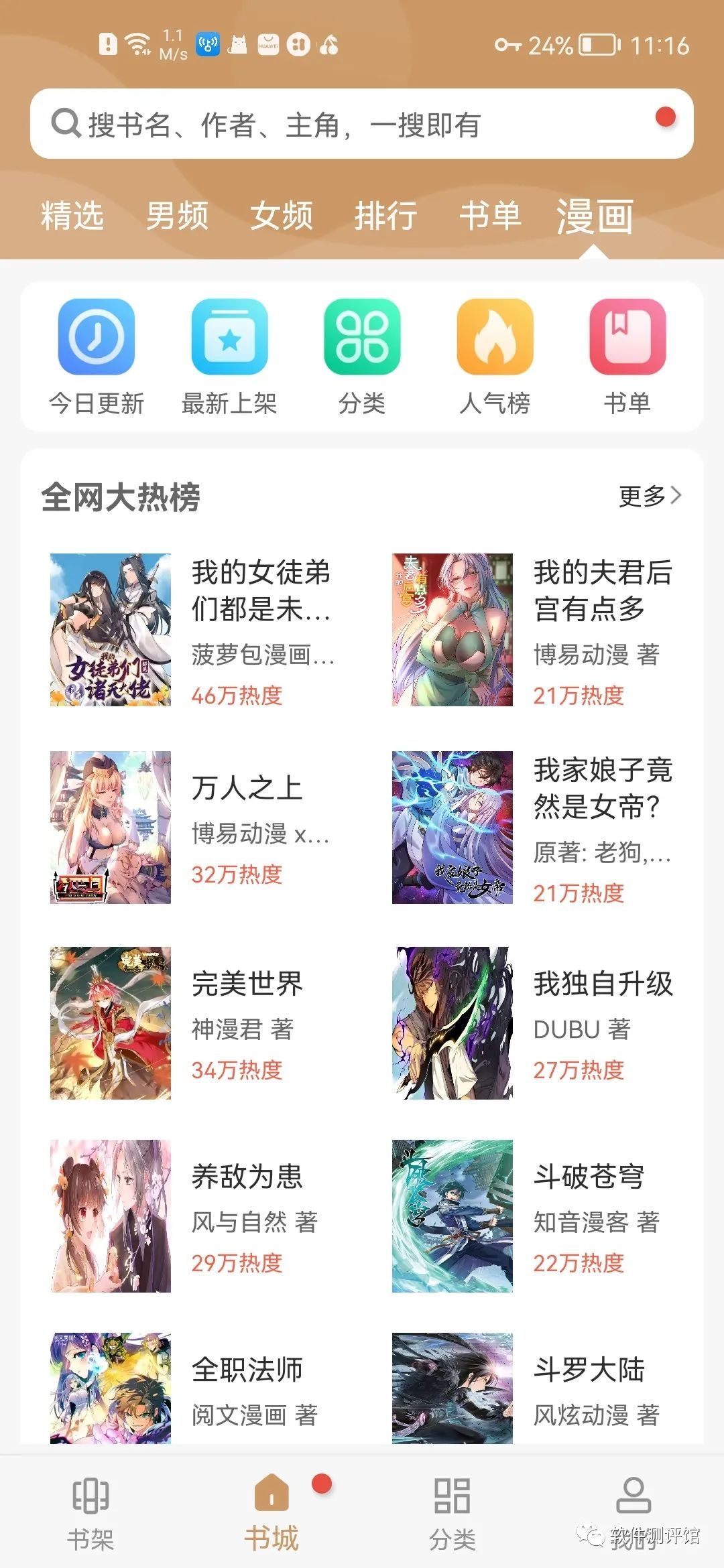View the 人气榜 popularity chart

pos(495,356)
